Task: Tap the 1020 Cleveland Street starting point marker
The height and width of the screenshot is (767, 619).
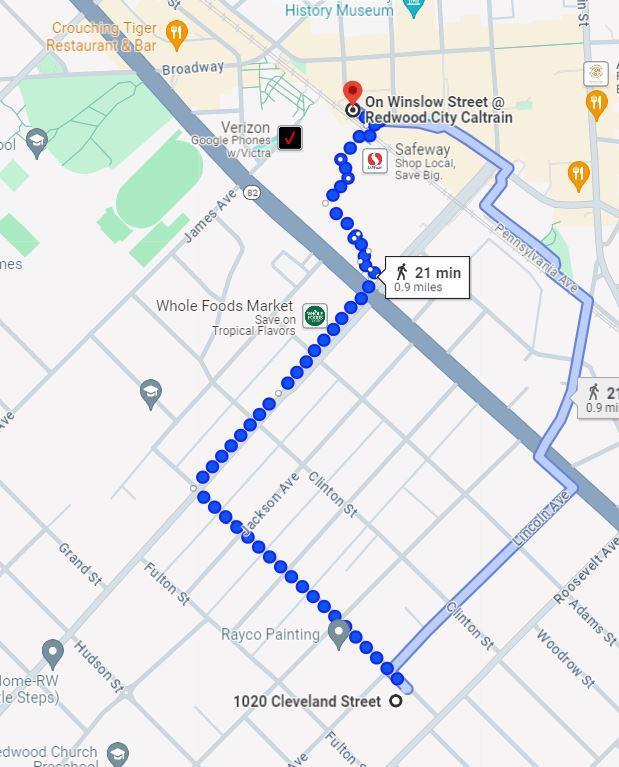Action: [396, 701]
